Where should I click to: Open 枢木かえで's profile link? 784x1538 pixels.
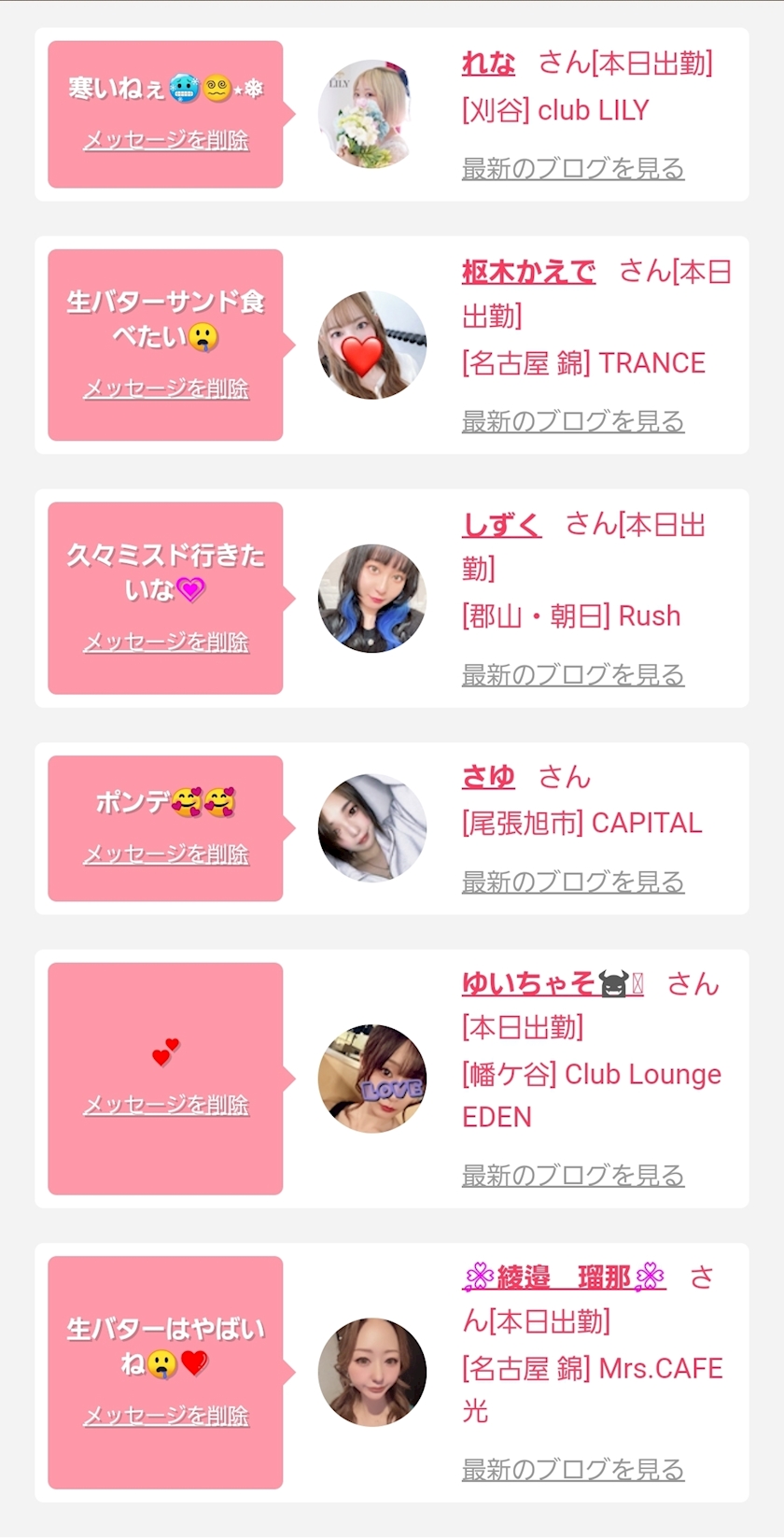(x=528, y=272)
